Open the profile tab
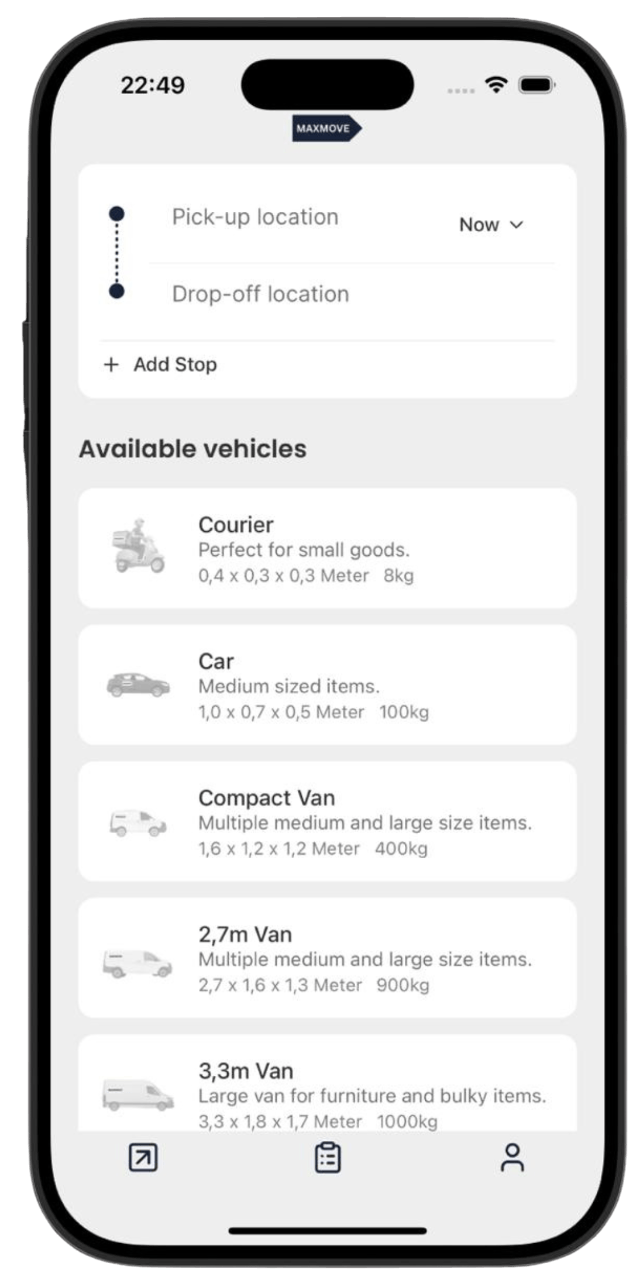Viewport: 640px width, 1280px height. click(x=512, y=1158)
